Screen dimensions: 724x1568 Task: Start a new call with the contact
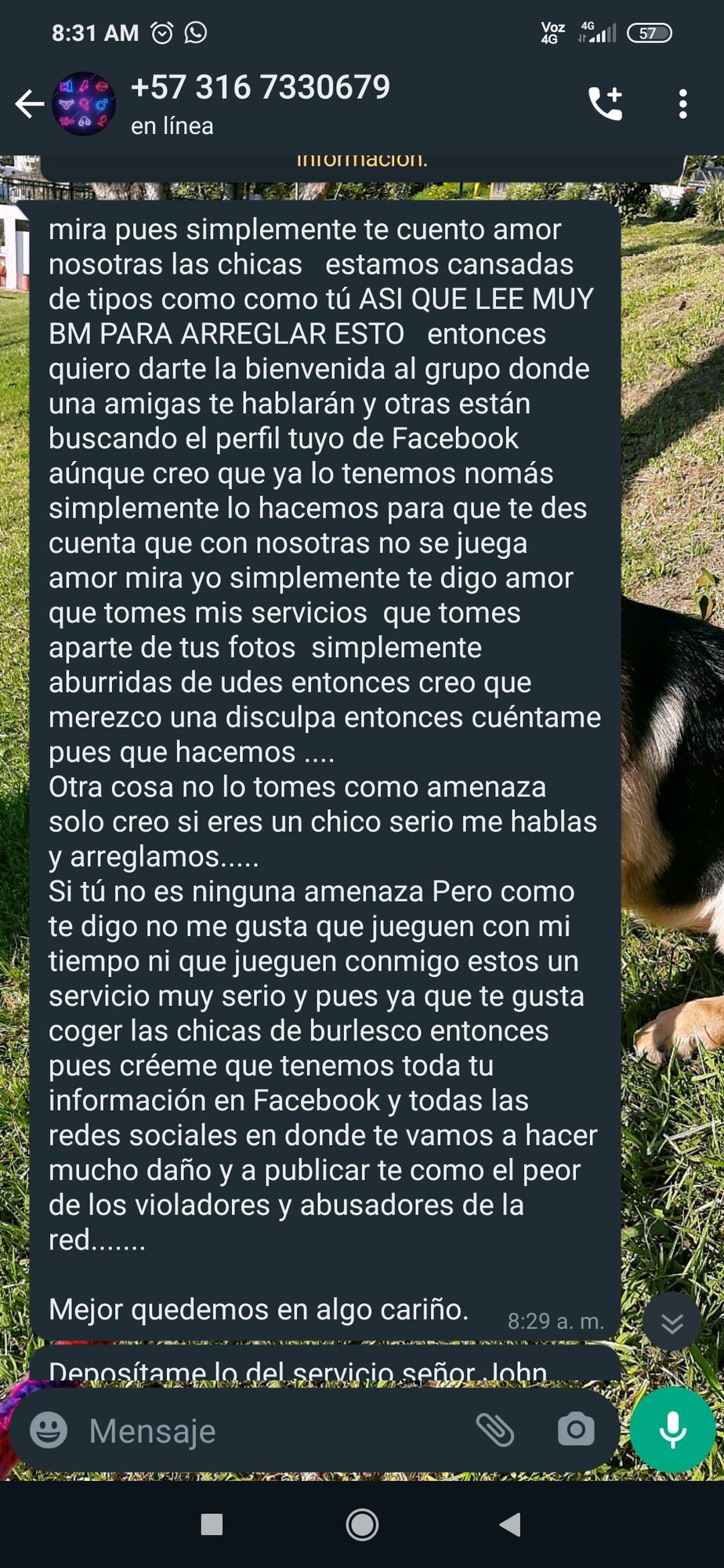coord(605,103)
